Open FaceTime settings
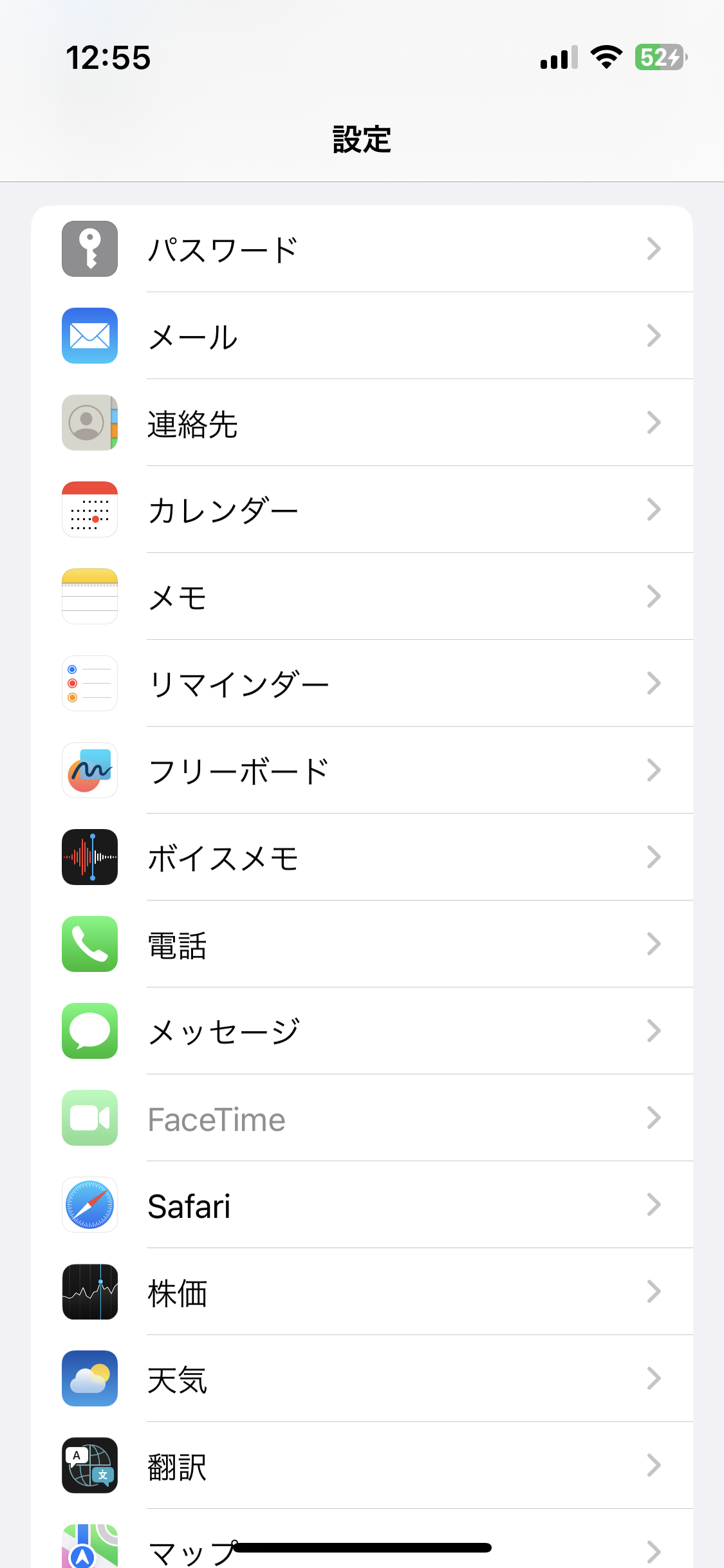724x1568 pixels. coord(362,1118)
